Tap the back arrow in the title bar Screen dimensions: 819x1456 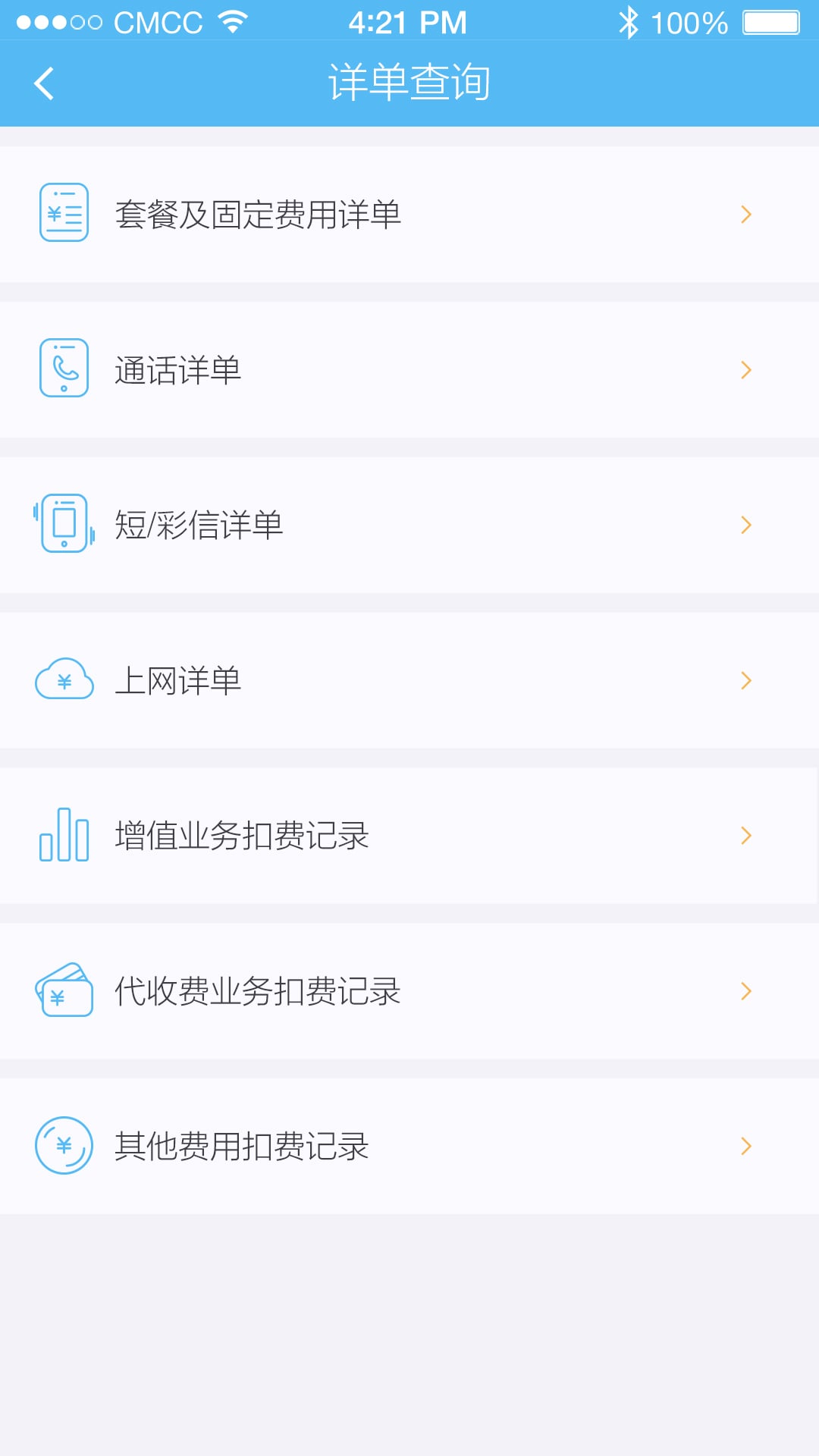point(43,83)
